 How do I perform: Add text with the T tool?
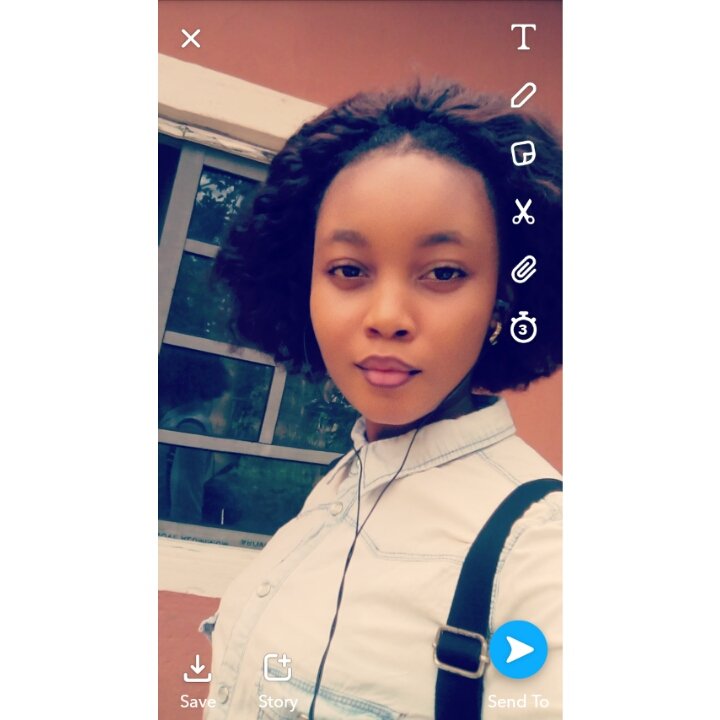point(523,38)
